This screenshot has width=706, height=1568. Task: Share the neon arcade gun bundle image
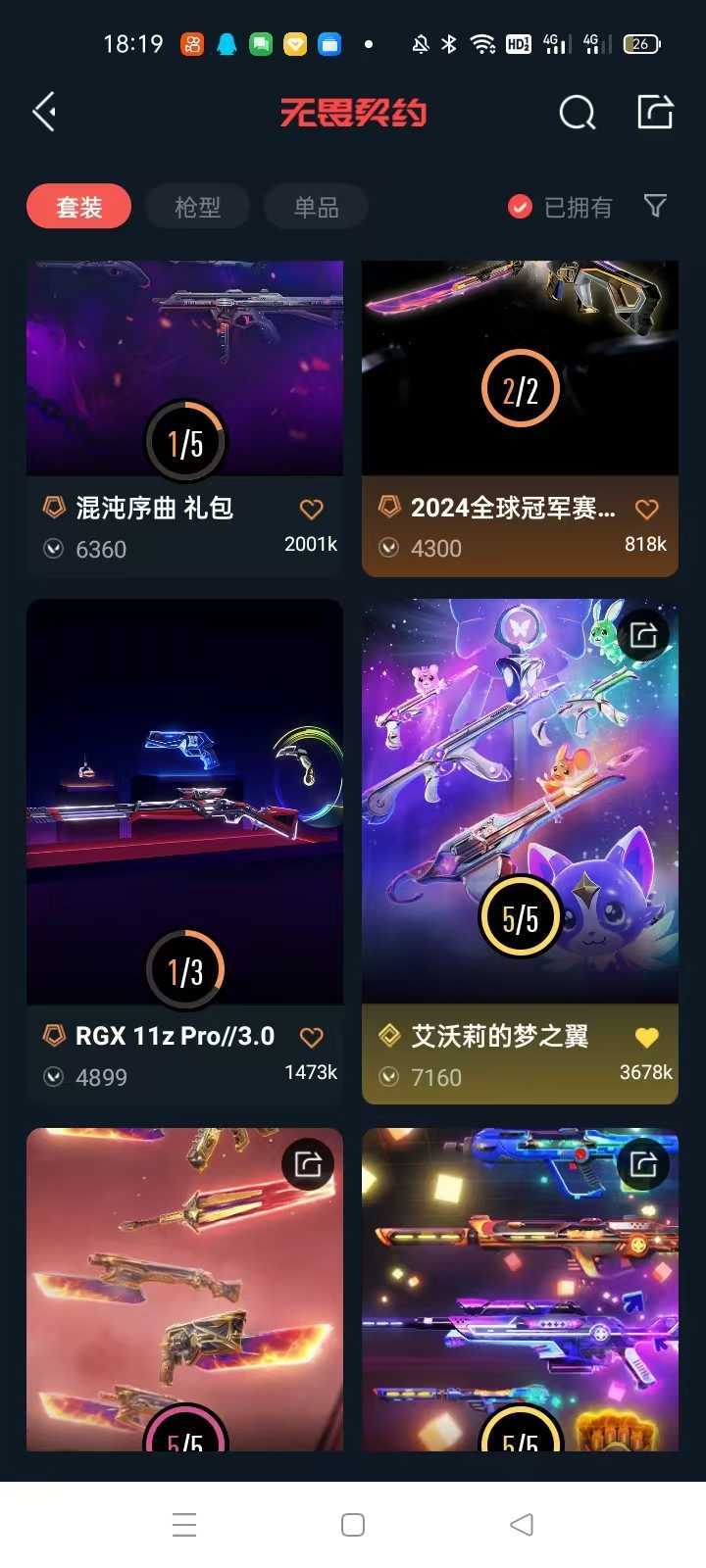pyautogui.click(x=643, y=1164)
